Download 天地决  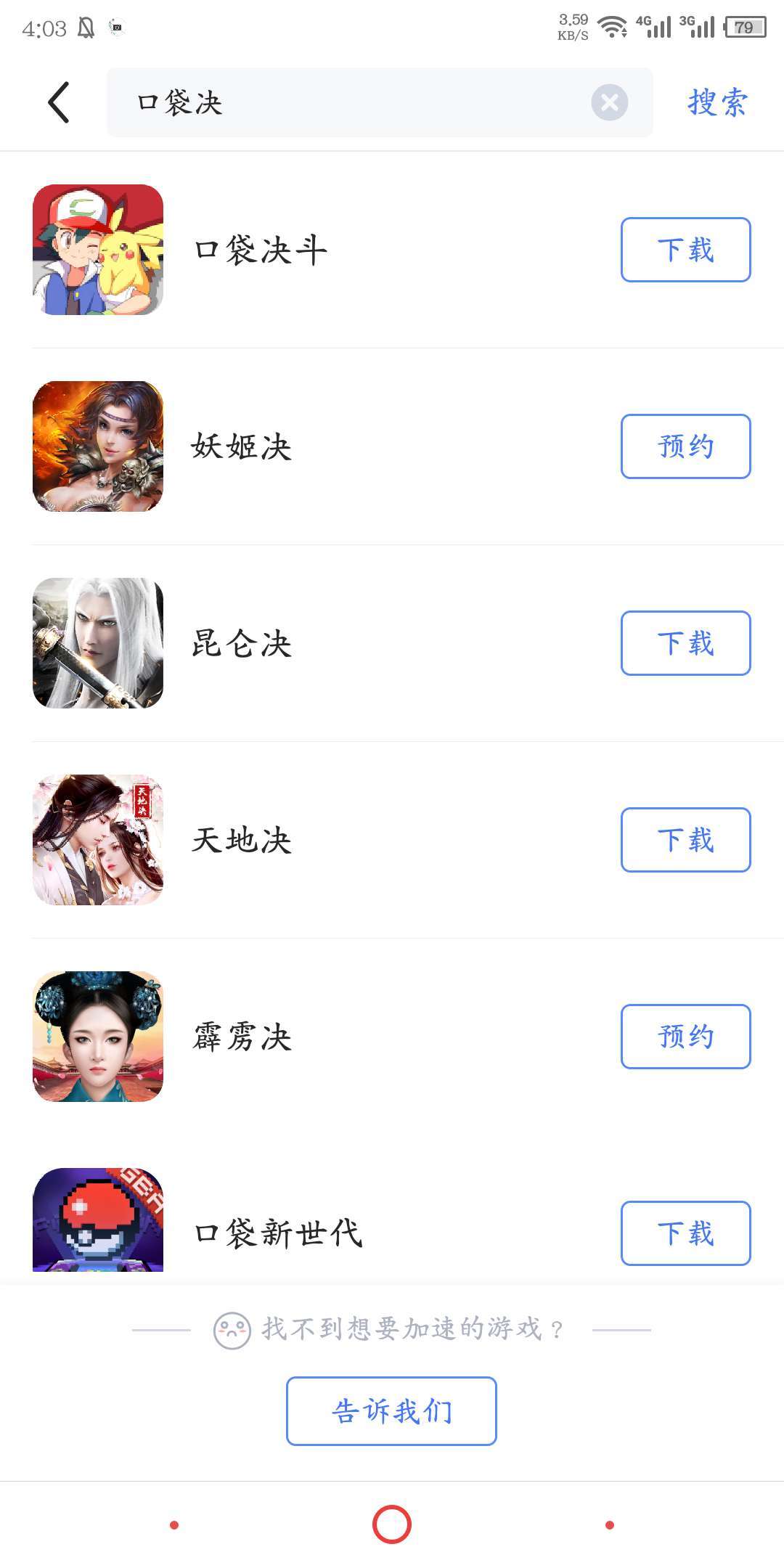click(685, 840)
